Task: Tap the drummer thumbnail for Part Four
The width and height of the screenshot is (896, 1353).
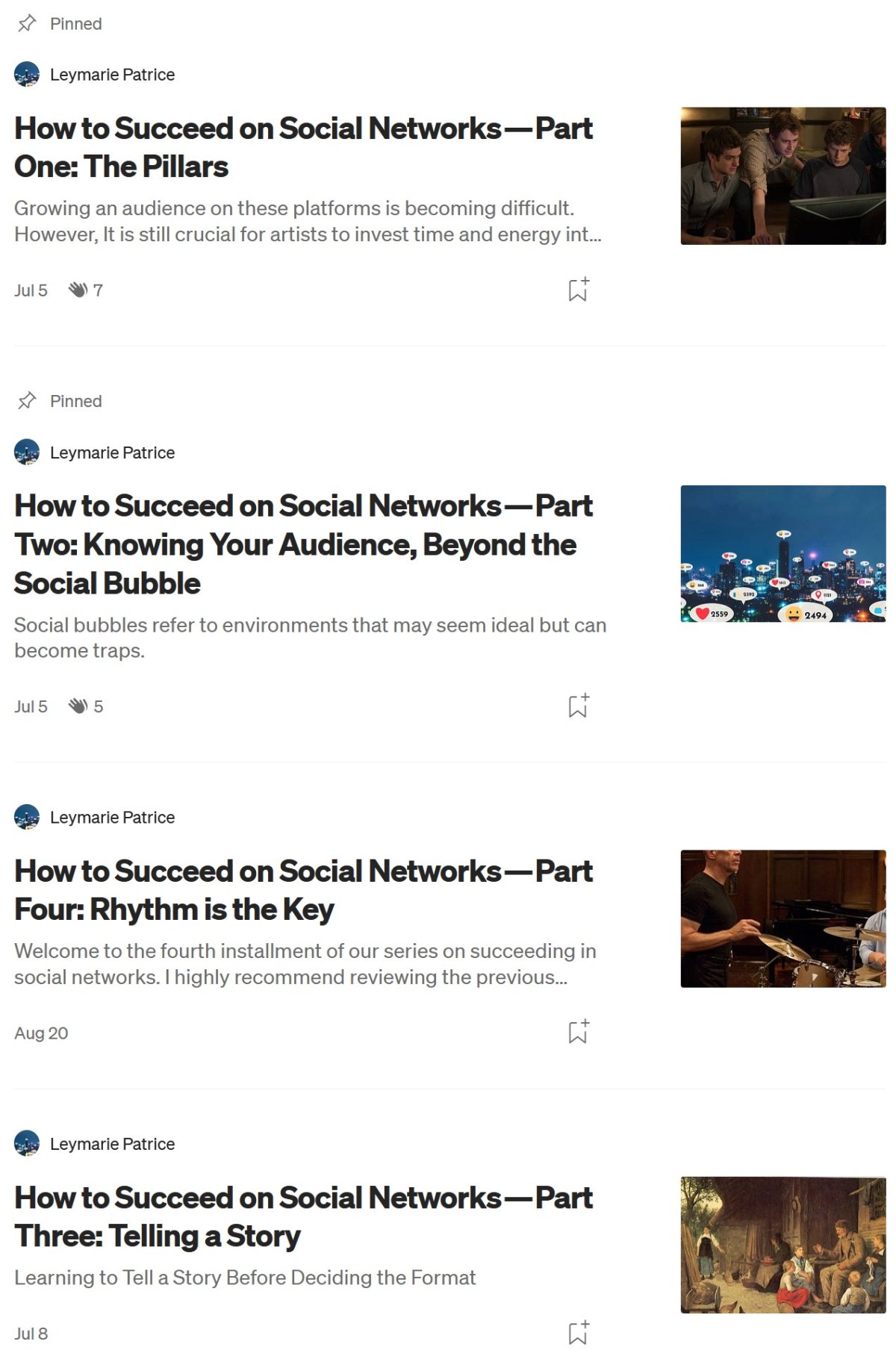Action: (x=783, y=918)
